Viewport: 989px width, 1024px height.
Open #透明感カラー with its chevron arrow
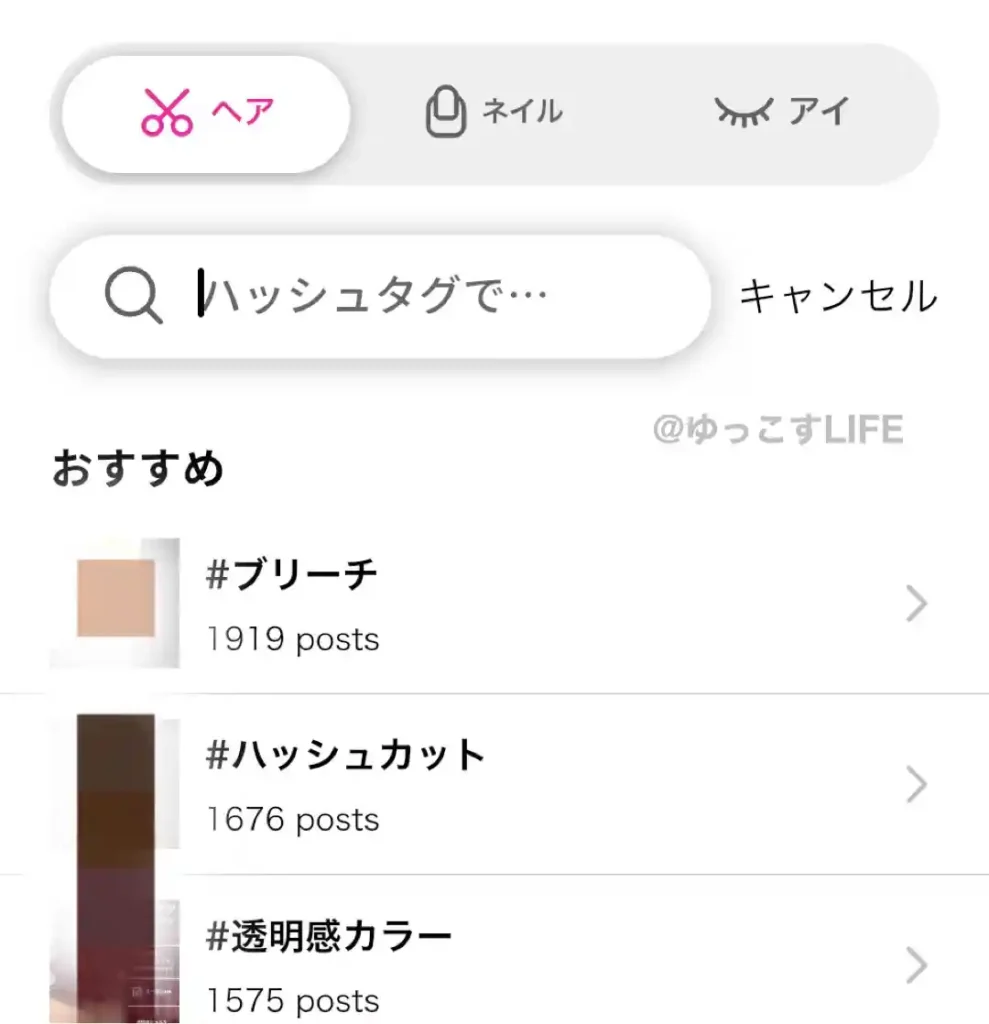tap(916, 964)
